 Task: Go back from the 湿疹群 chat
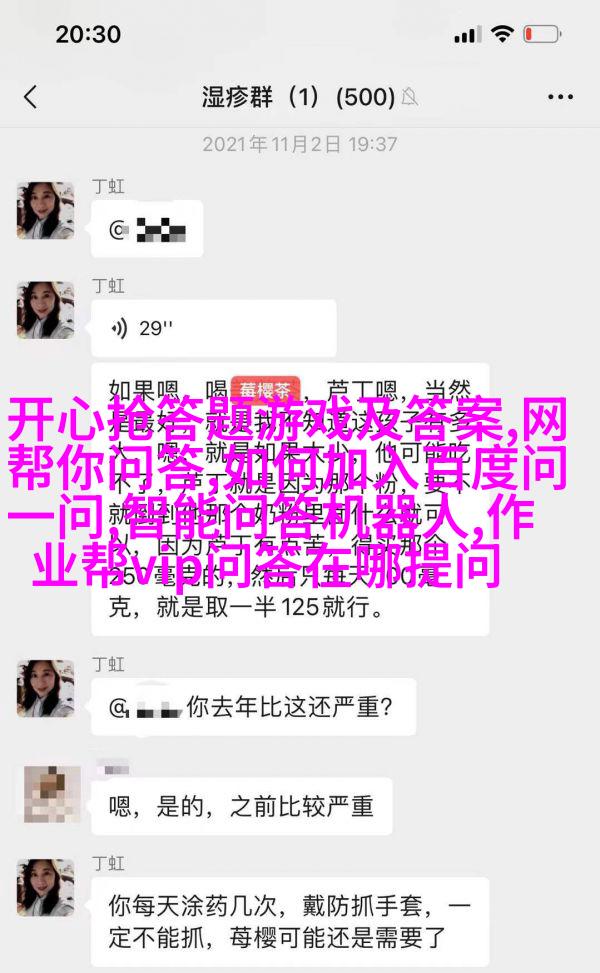pos(30,97)
